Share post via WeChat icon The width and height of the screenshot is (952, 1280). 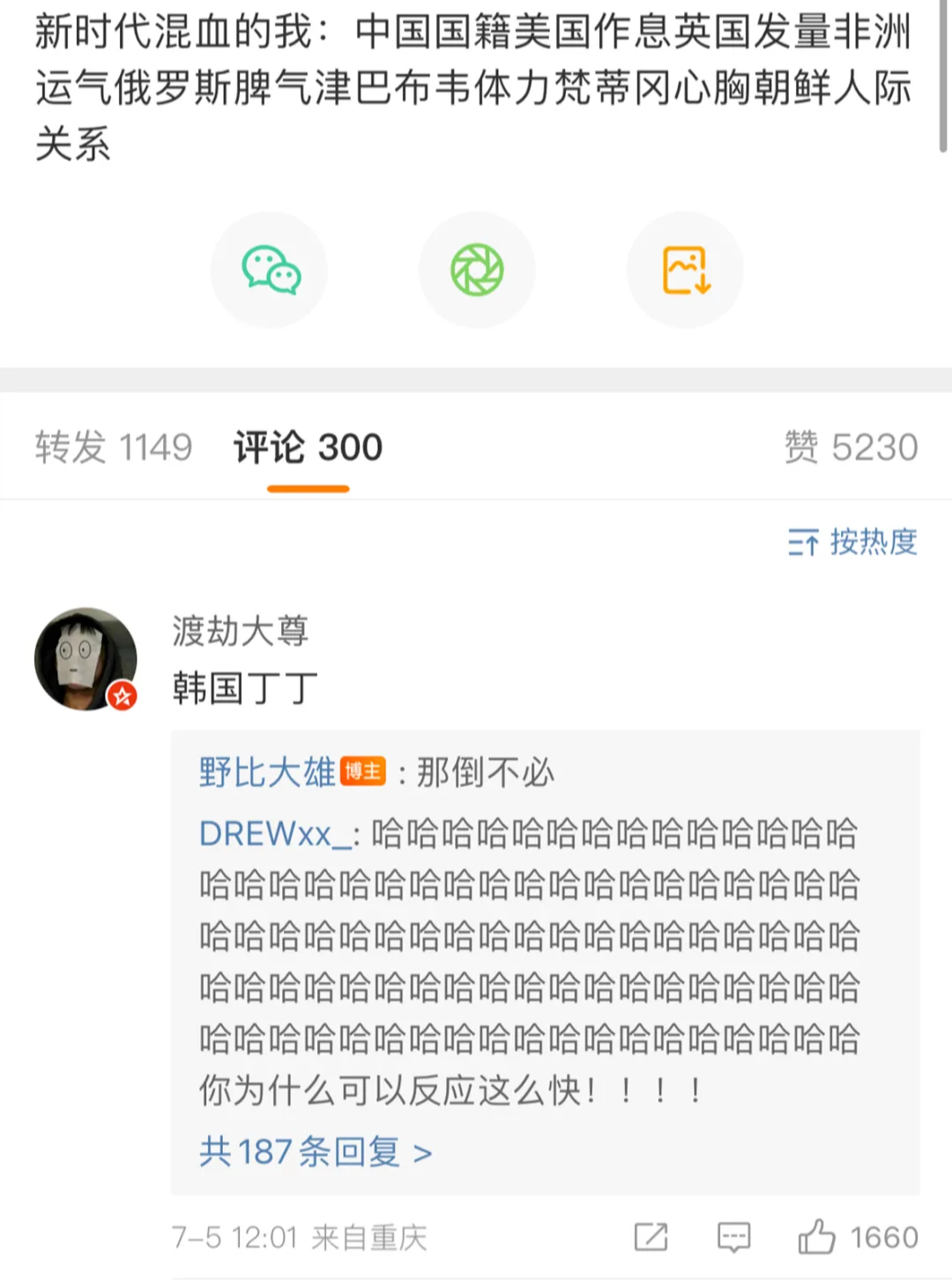(x=270, y=270)
